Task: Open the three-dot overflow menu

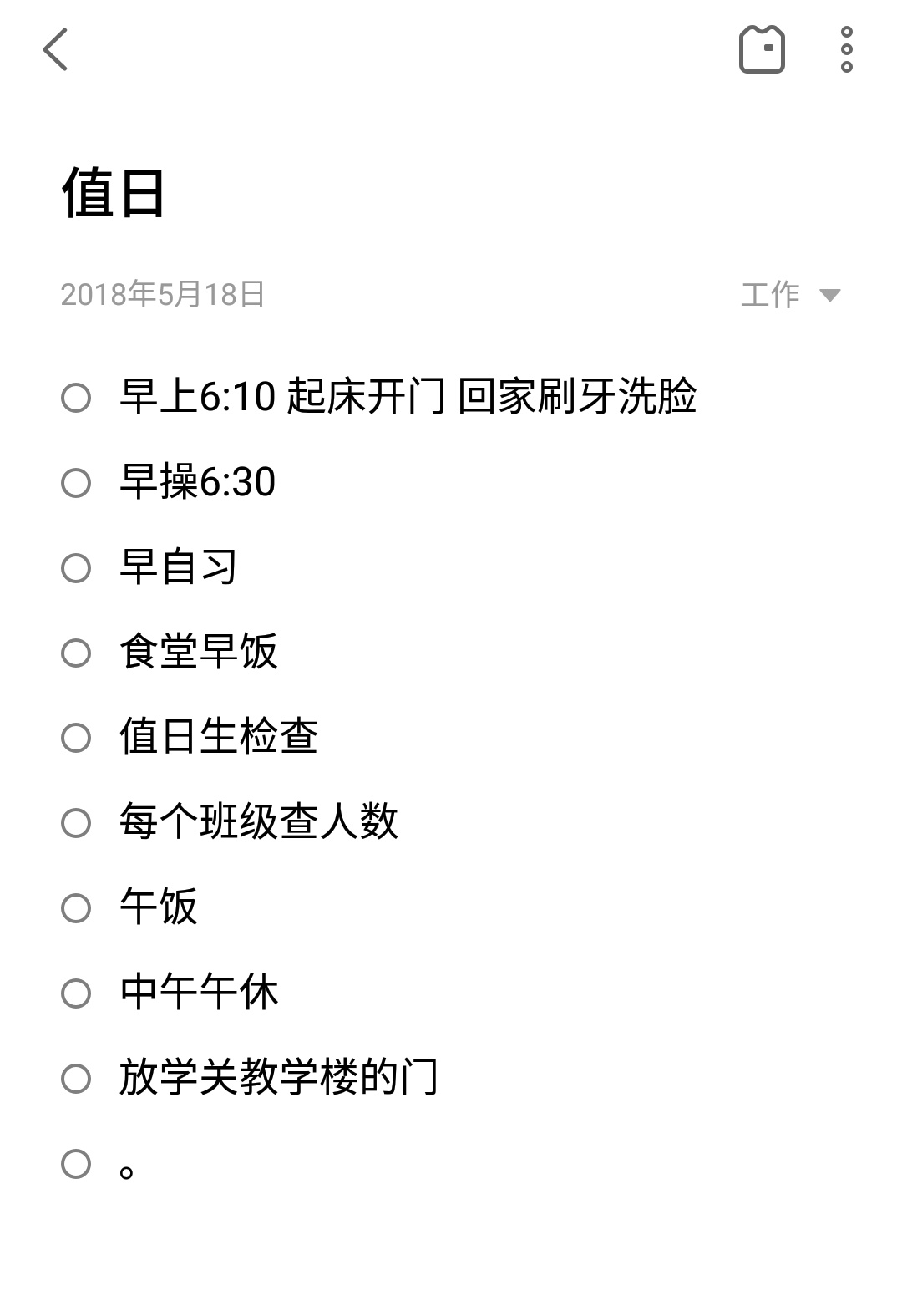Action: click(x=846, y=49)
